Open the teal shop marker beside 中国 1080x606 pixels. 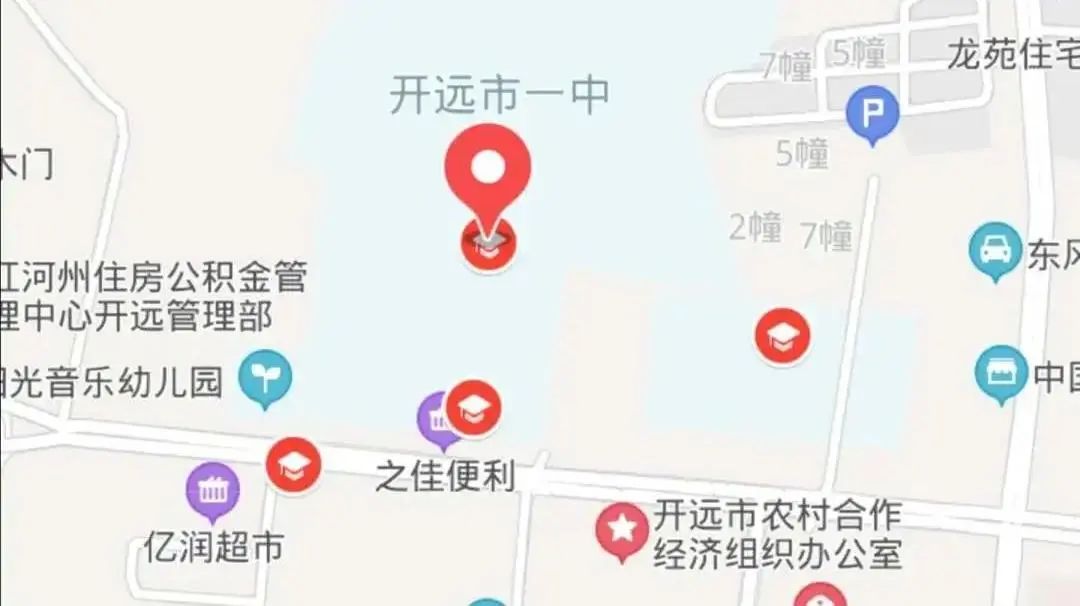1001,375
